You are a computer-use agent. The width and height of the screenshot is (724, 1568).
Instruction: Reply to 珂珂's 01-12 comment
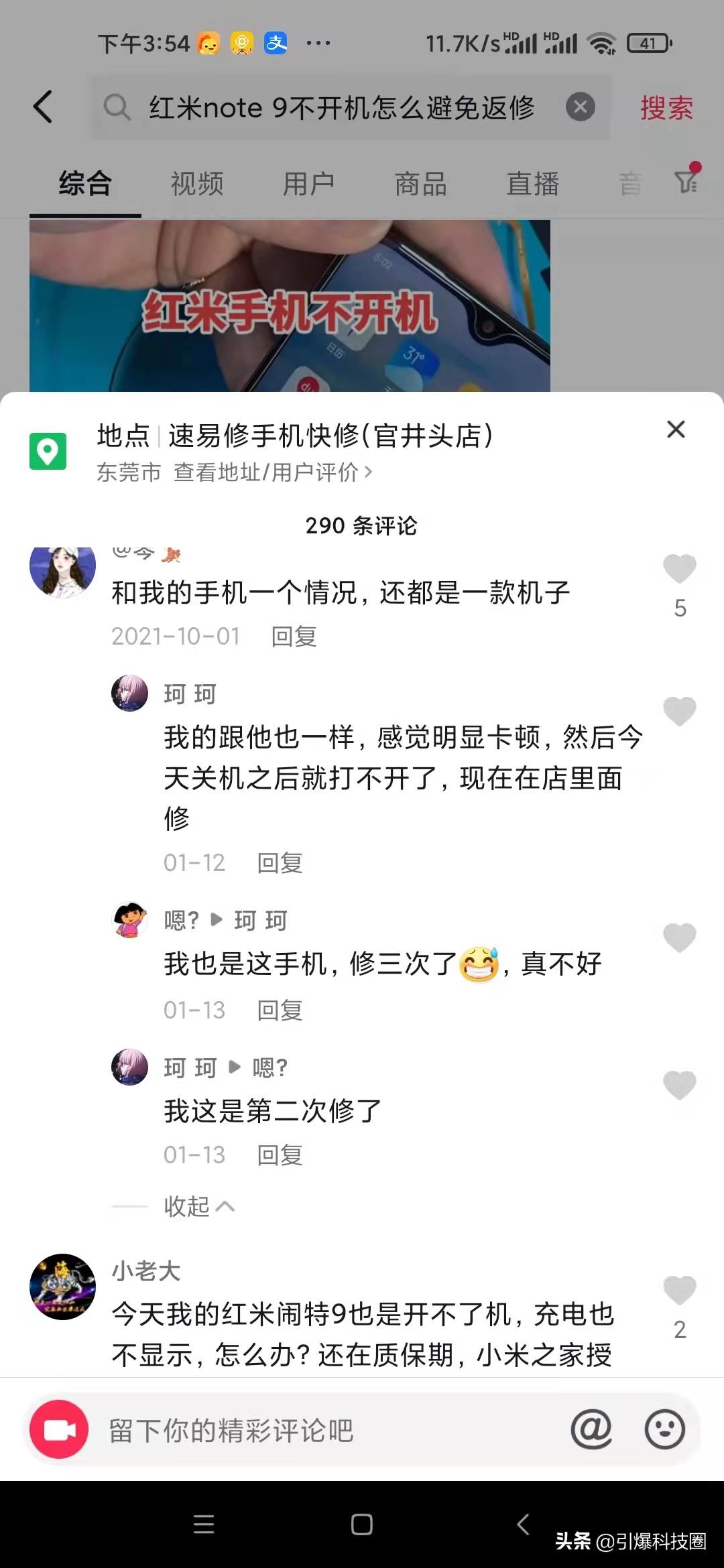[x=280, y=862]
